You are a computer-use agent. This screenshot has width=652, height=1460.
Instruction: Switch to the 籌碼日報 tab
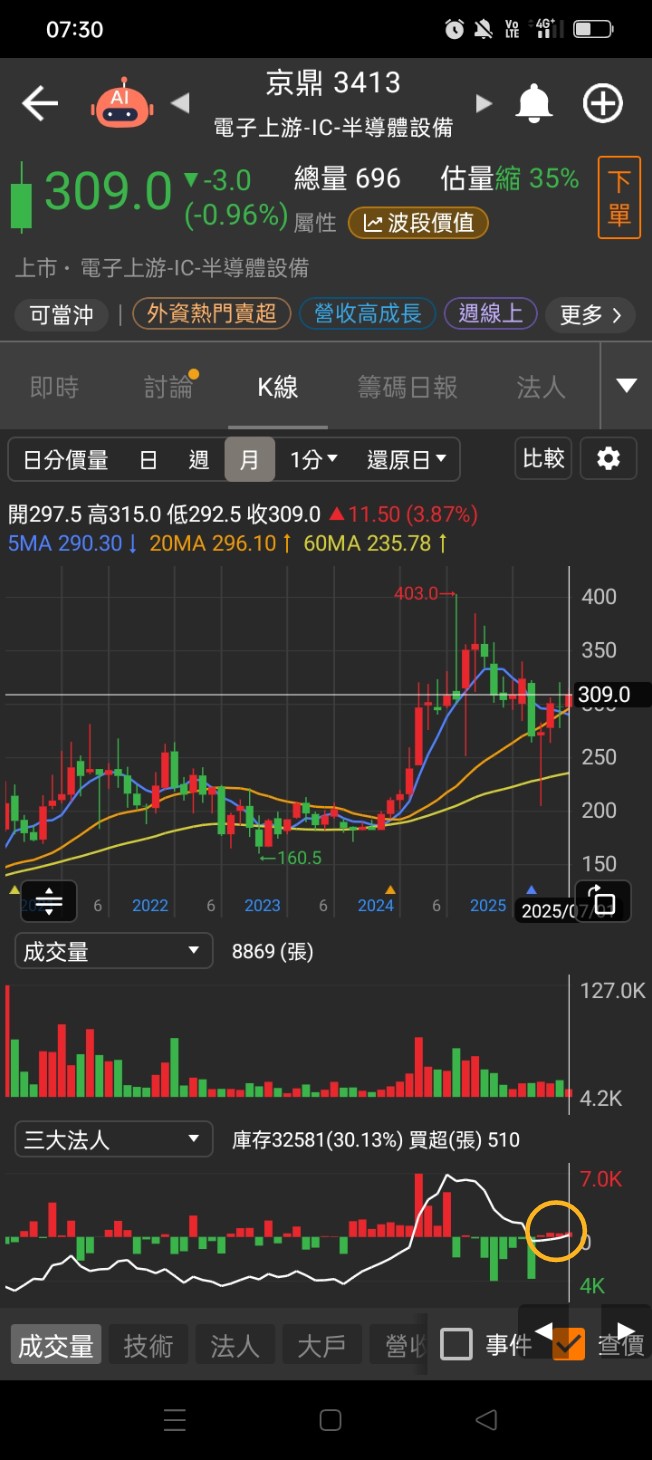[408, 387]
